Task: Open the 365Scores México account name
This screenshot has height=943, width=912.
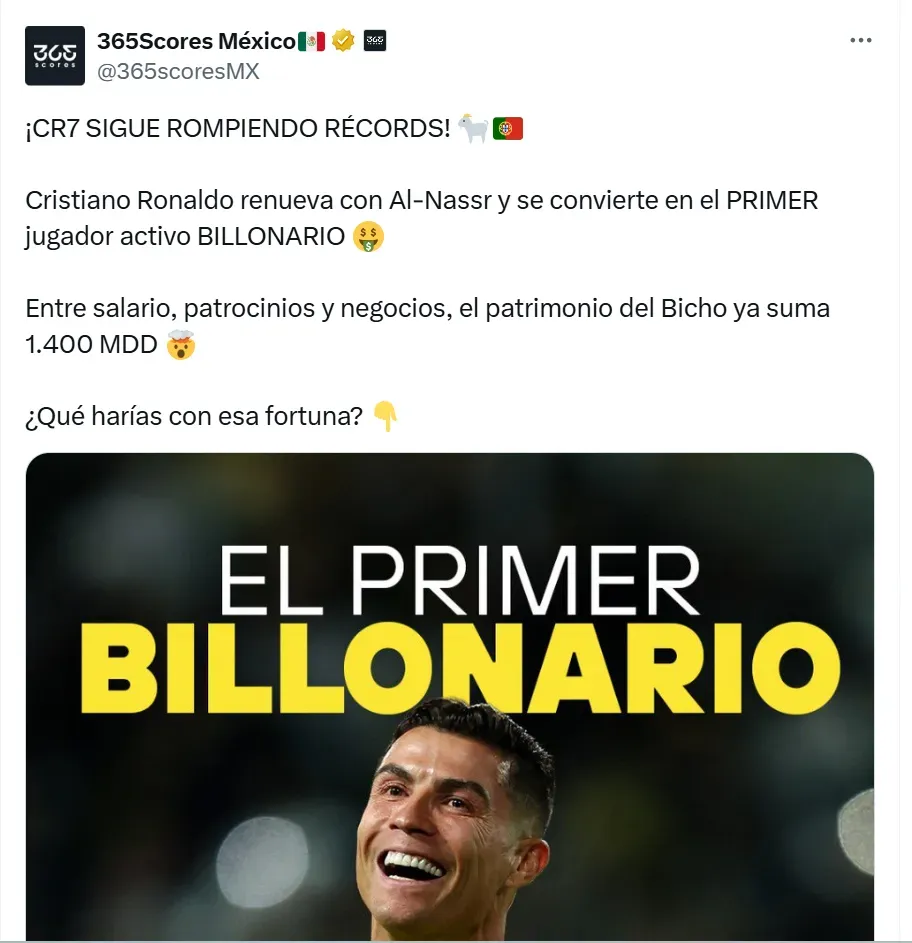Action: [x=196, y=41]
